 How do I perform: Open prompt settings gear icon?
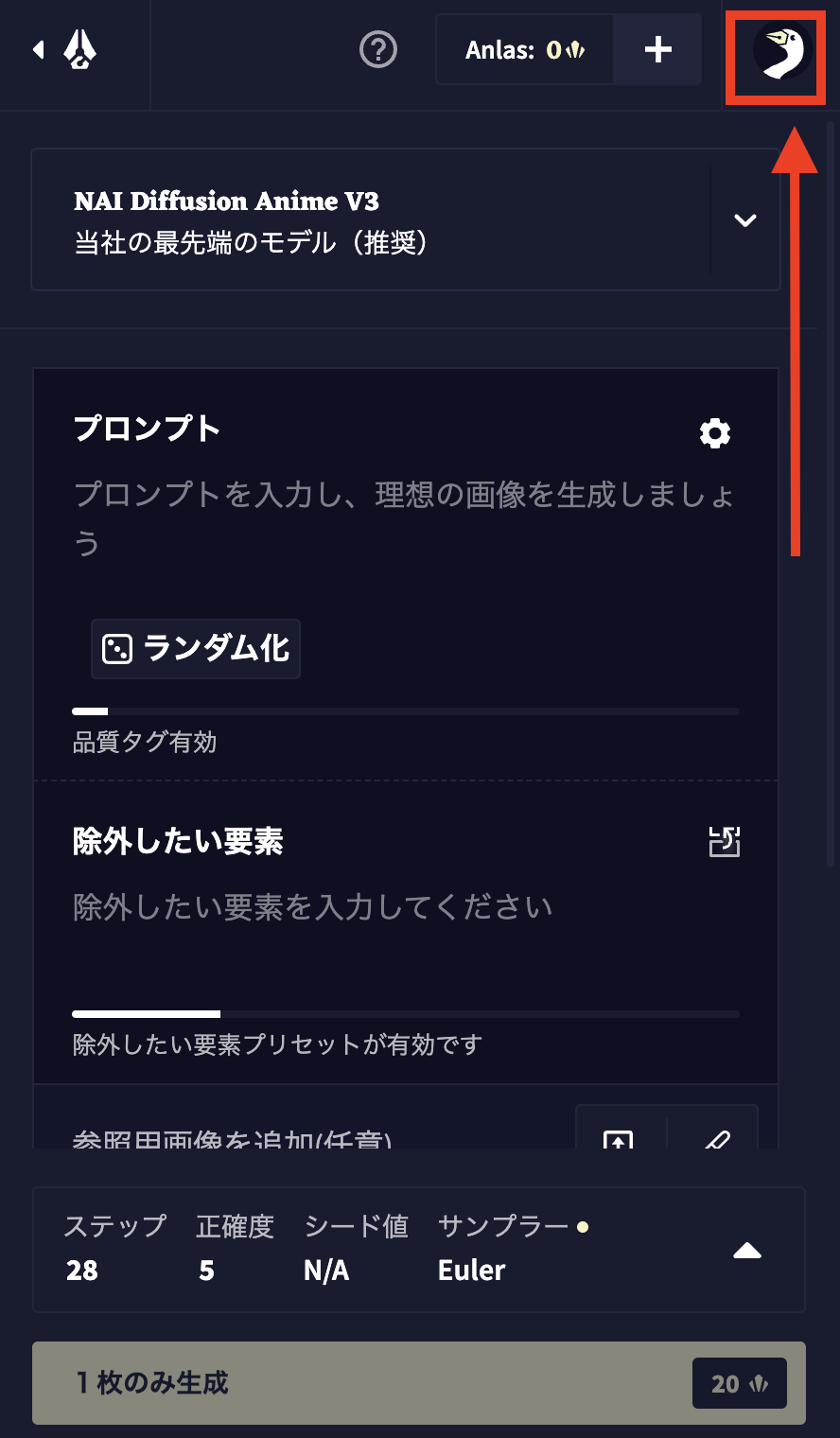715,433
